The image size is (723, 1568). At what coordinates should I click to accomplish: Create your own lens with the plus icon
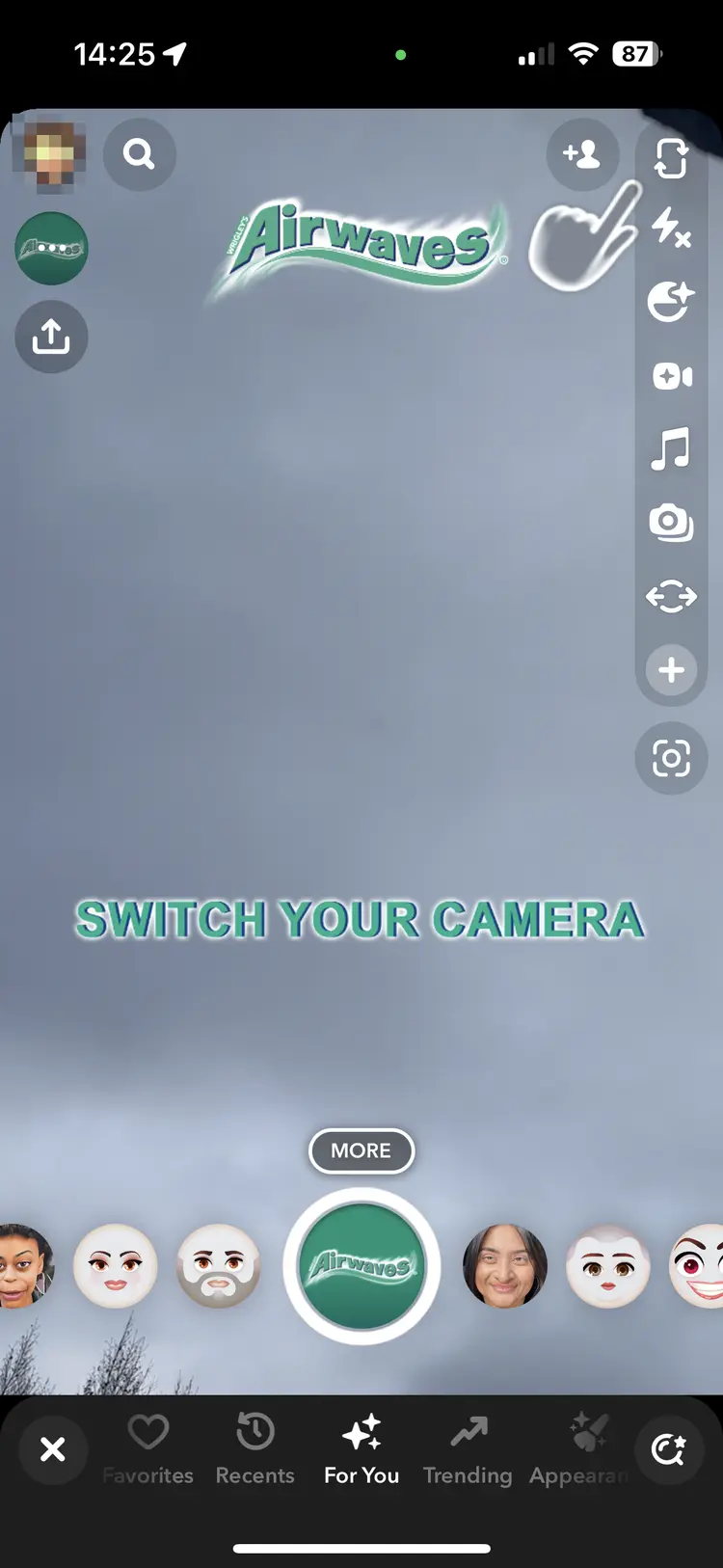(671, 670)
